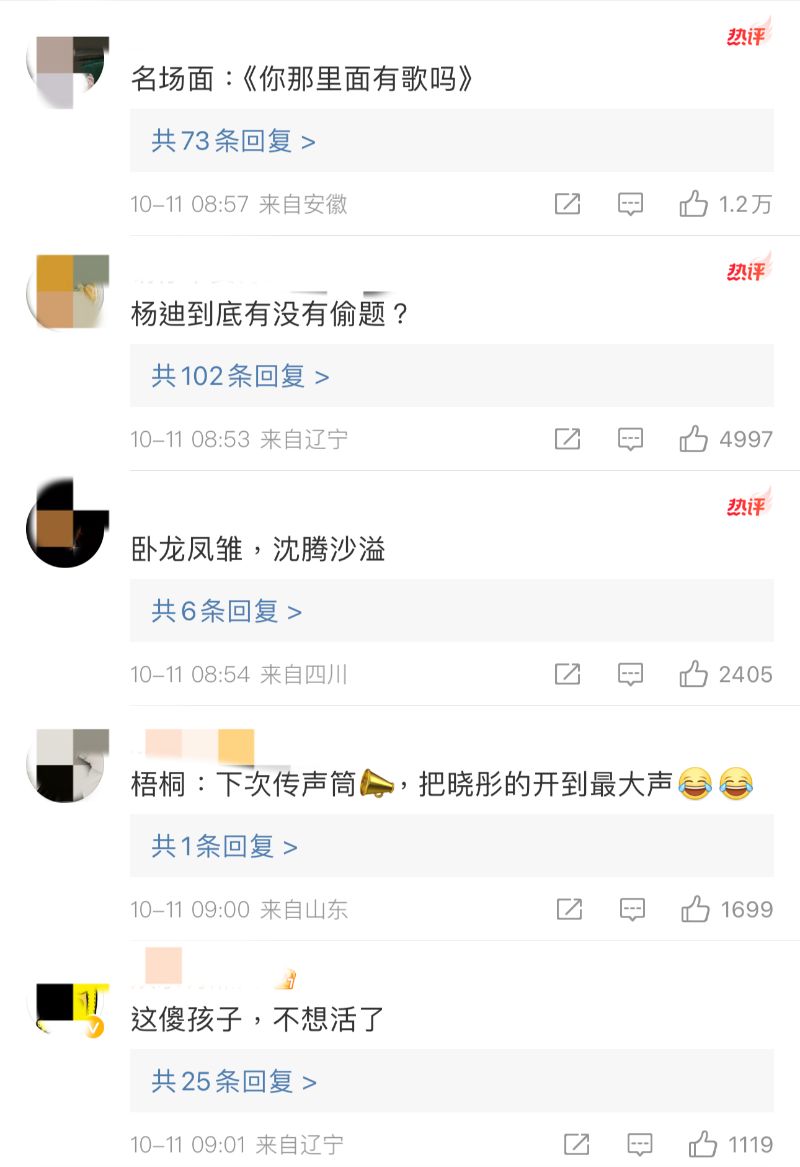Give a thumbs up to 卧龙凤雏 comment
The width and height of the screenshot is (800, 1167).
694,674
